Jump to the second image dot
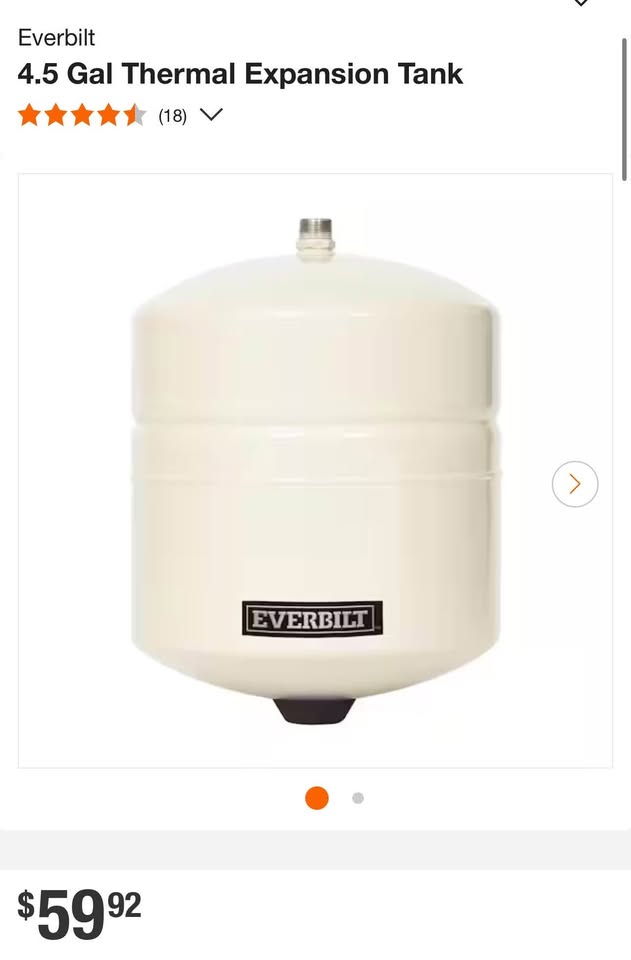The width and height of the screenshot is (631, 960). pos(358,798)
